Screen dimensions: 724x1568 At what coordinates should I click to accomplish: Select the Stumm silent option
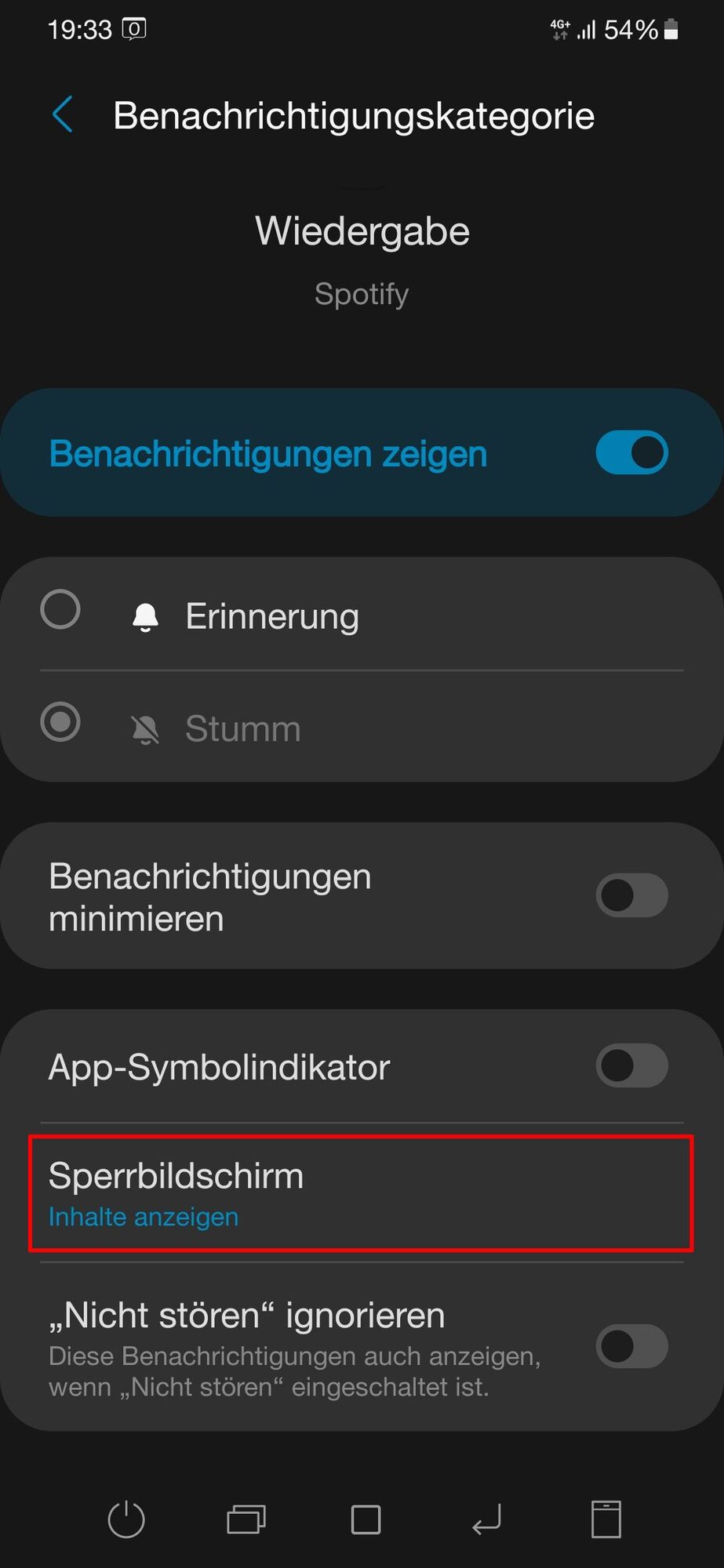60,722
